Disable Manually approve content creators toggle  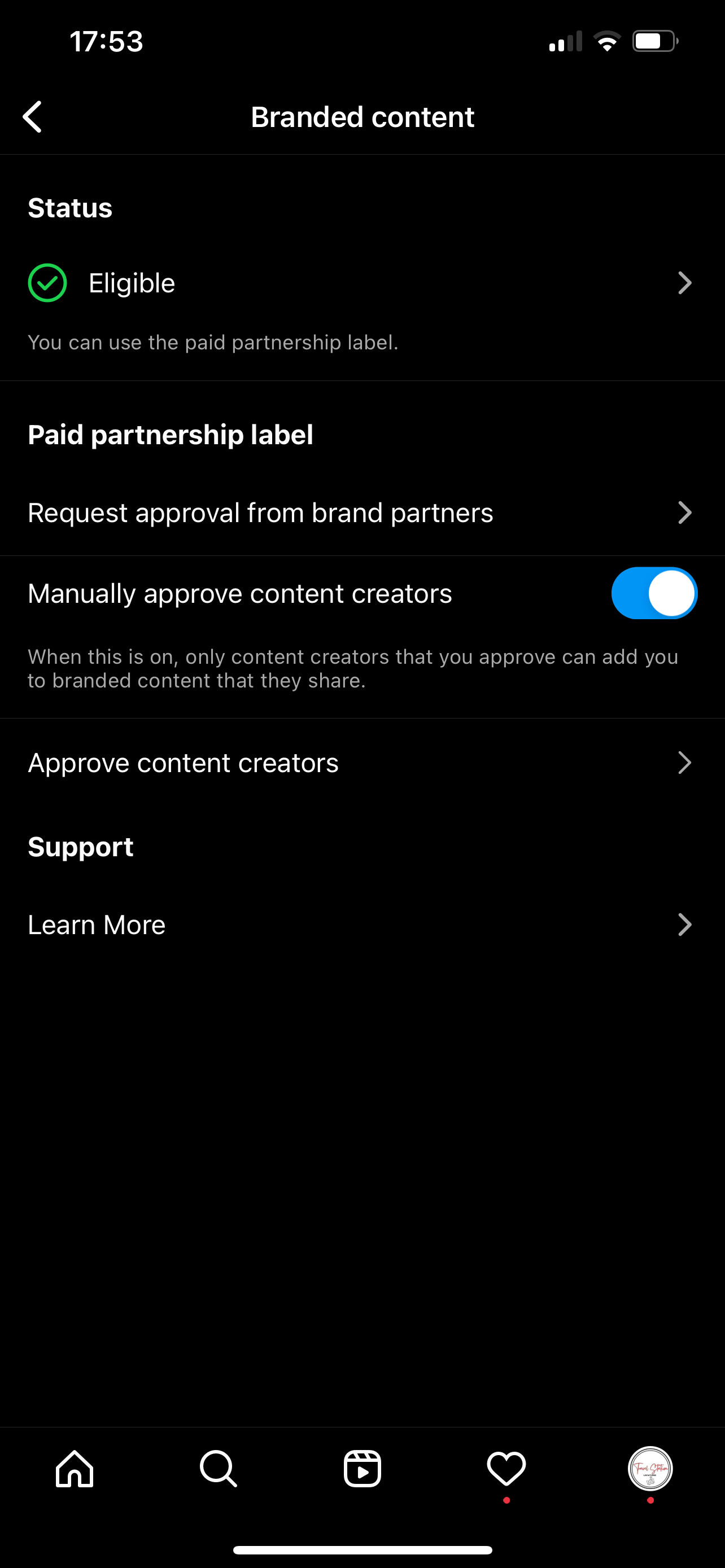click(654, 593)
